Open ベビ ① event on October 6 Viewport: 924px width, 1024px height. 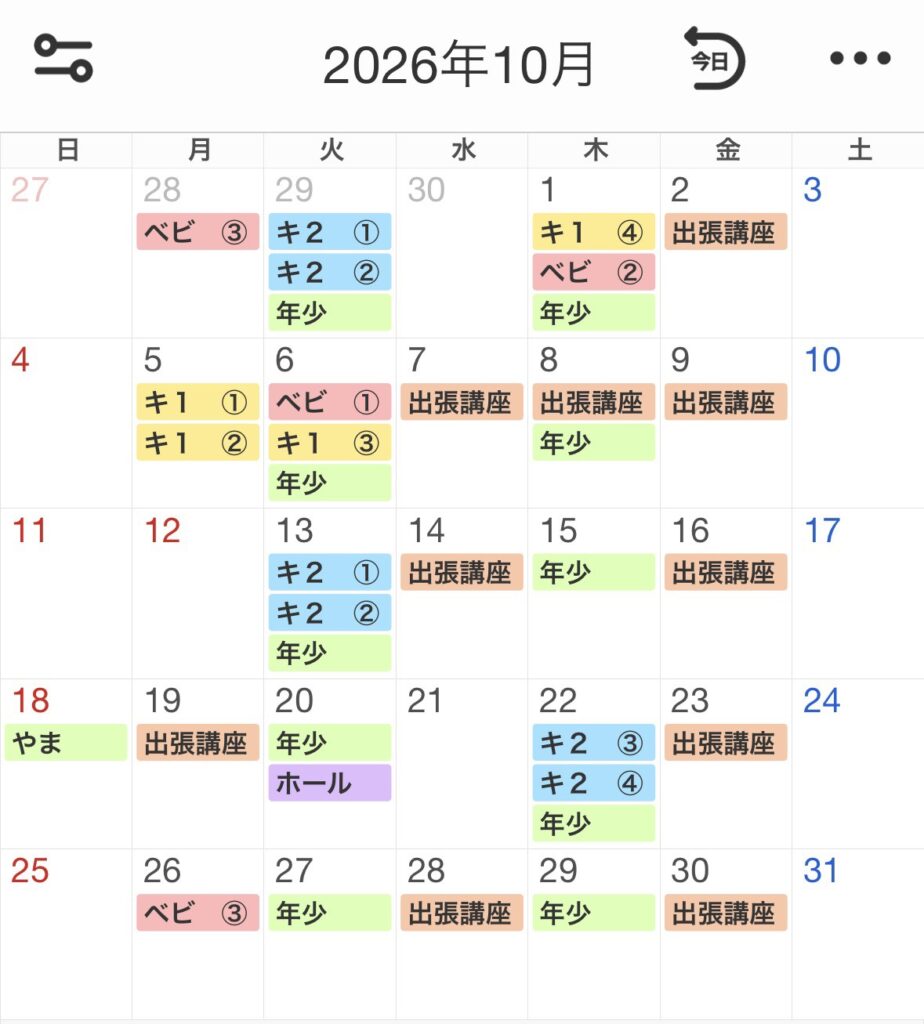coord(330,402)
